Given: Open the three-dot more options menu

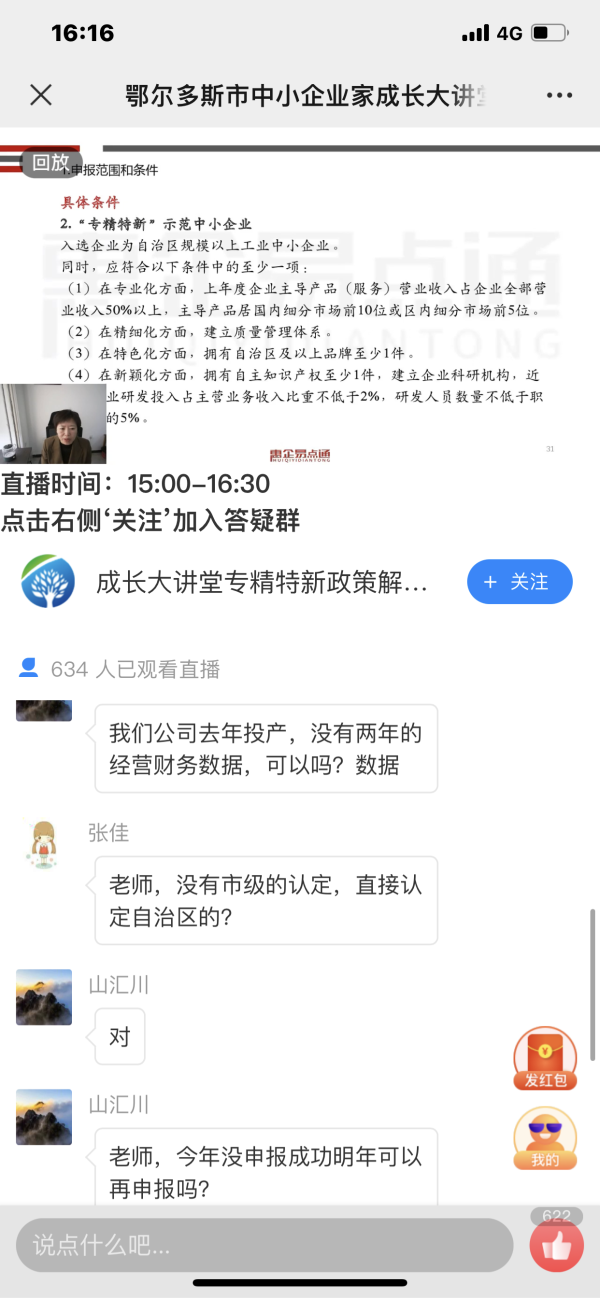Looking at the screenshot, I should coord(559,96).
